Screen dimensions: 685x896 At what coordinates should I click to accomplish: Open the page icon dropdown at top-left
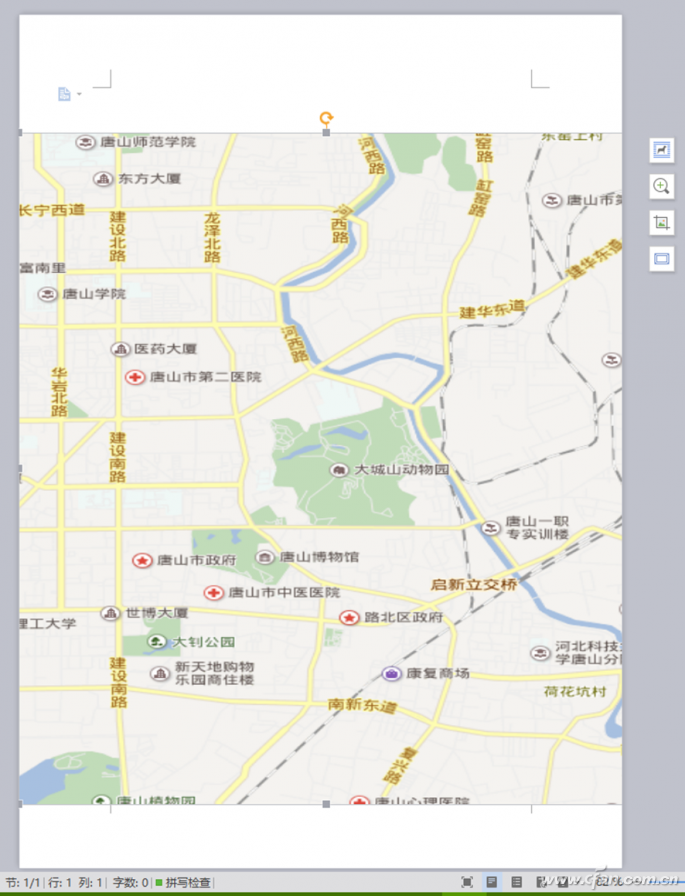(x=69, y=94)
